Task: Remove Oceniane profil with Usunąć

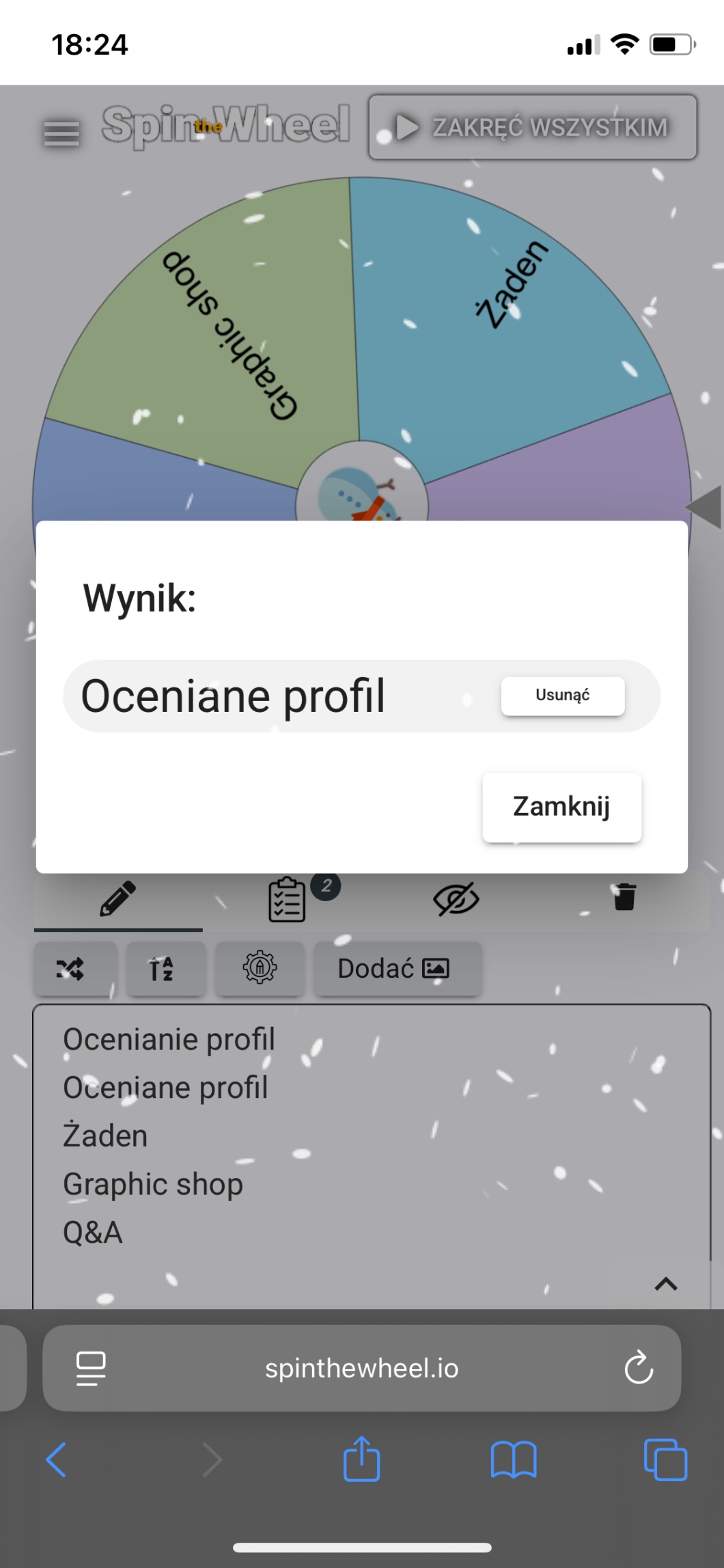Action: coord(562,696)
